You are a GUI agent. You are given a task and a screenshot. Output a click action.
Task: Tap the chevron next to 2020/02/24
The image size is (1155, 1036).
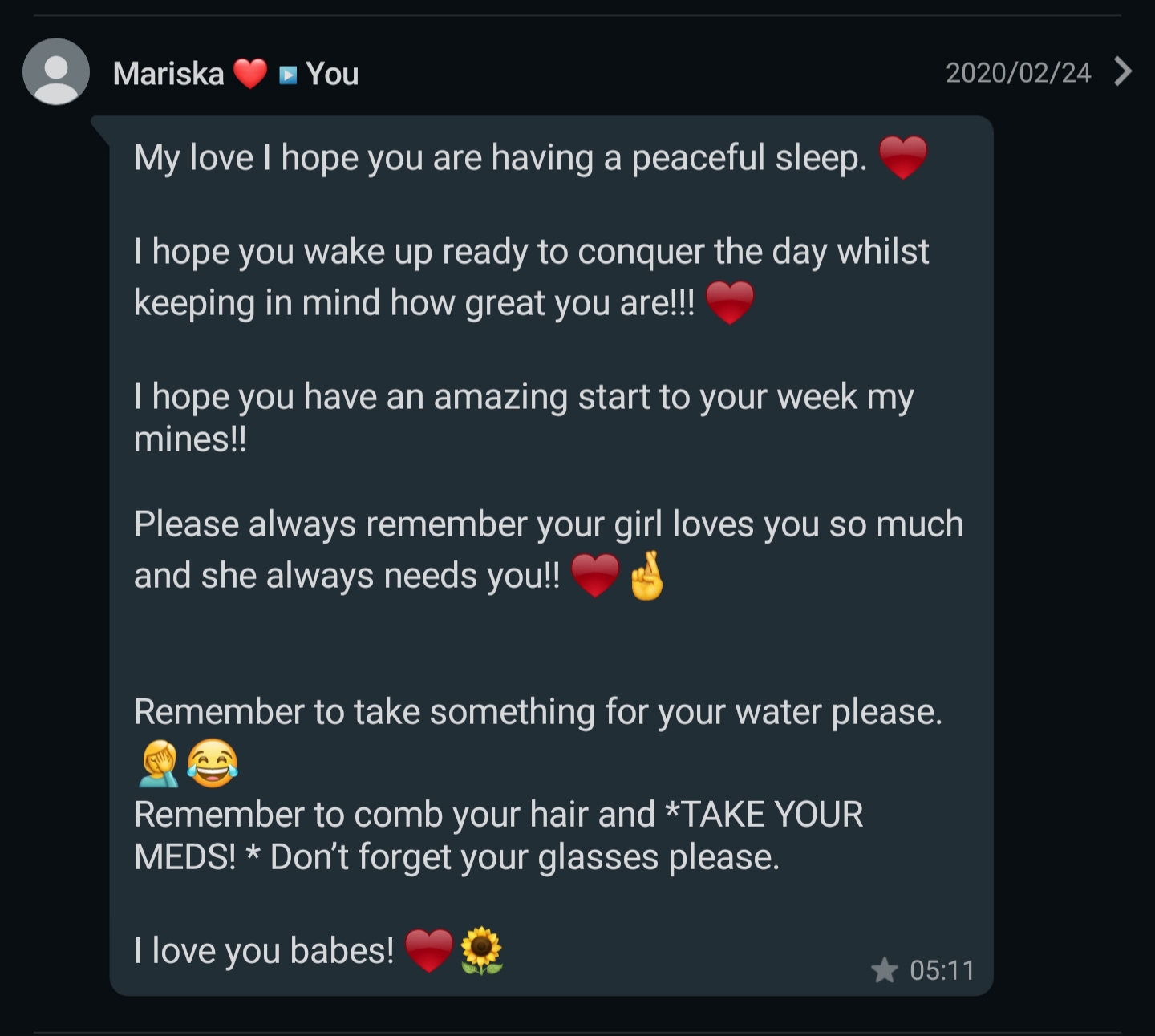pyautogui.click(x=1124, y=72)
